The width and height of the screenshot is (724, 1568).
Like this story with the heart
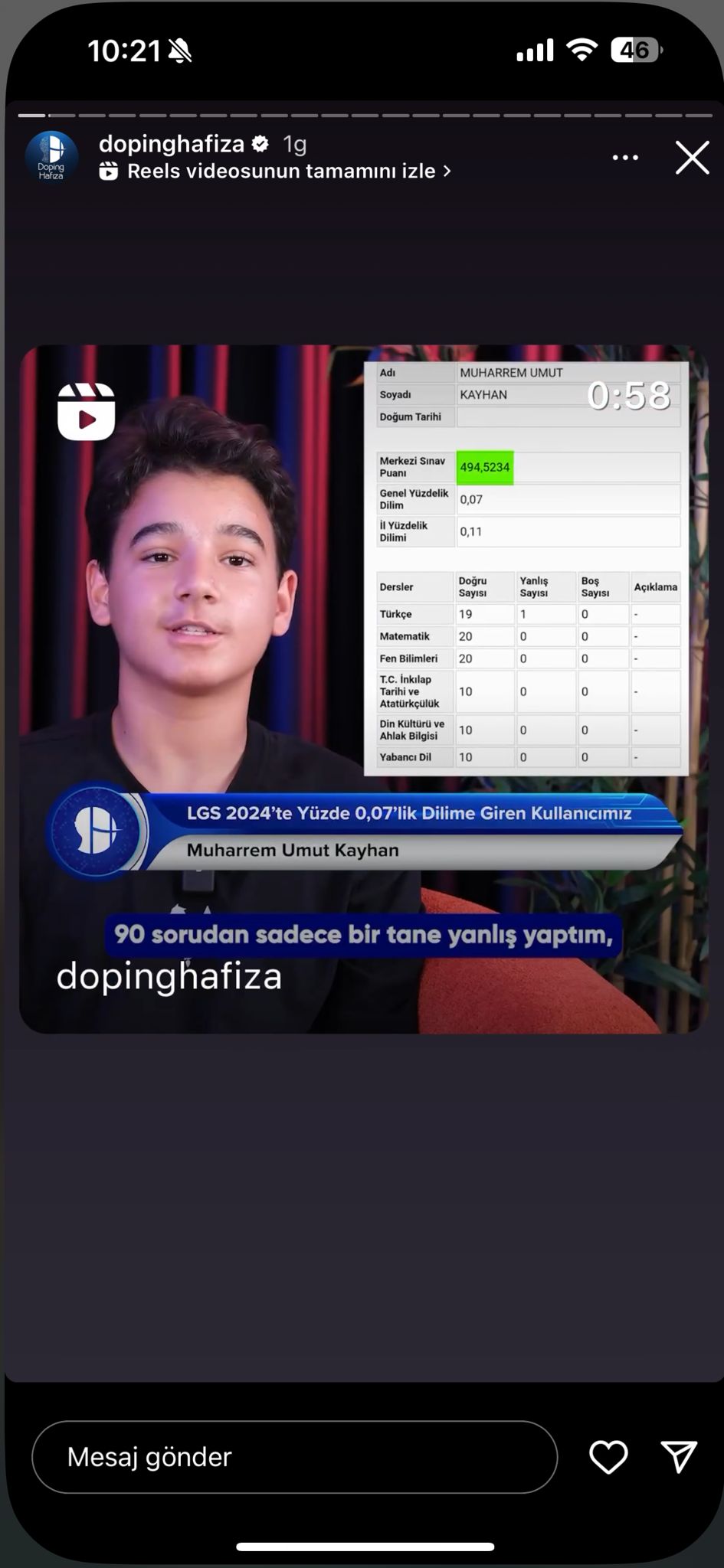click(x=608, y=1457)
